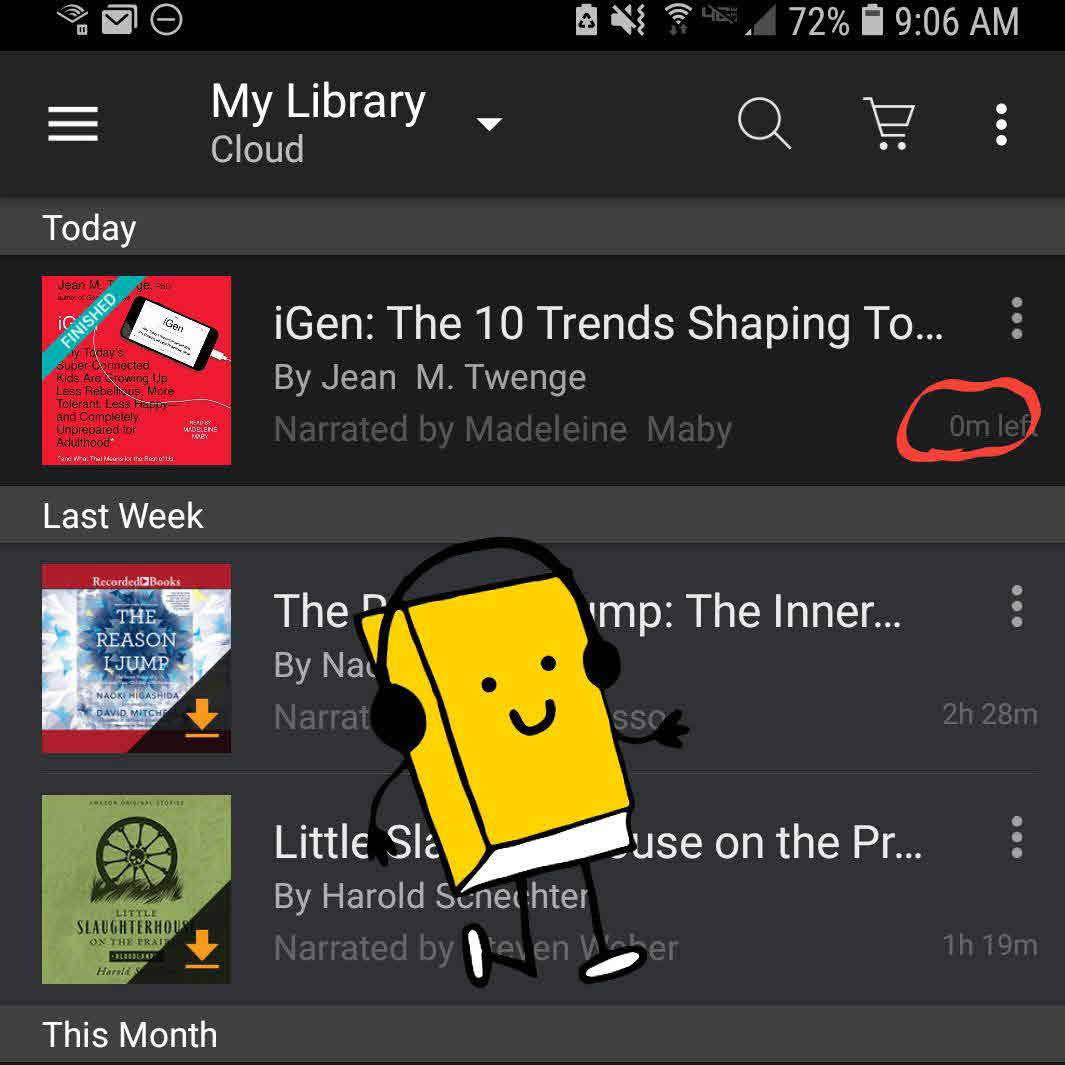Download Little Slaughterhouse from its cover
Screen dimensions: 1065x1065
[202, 949]
